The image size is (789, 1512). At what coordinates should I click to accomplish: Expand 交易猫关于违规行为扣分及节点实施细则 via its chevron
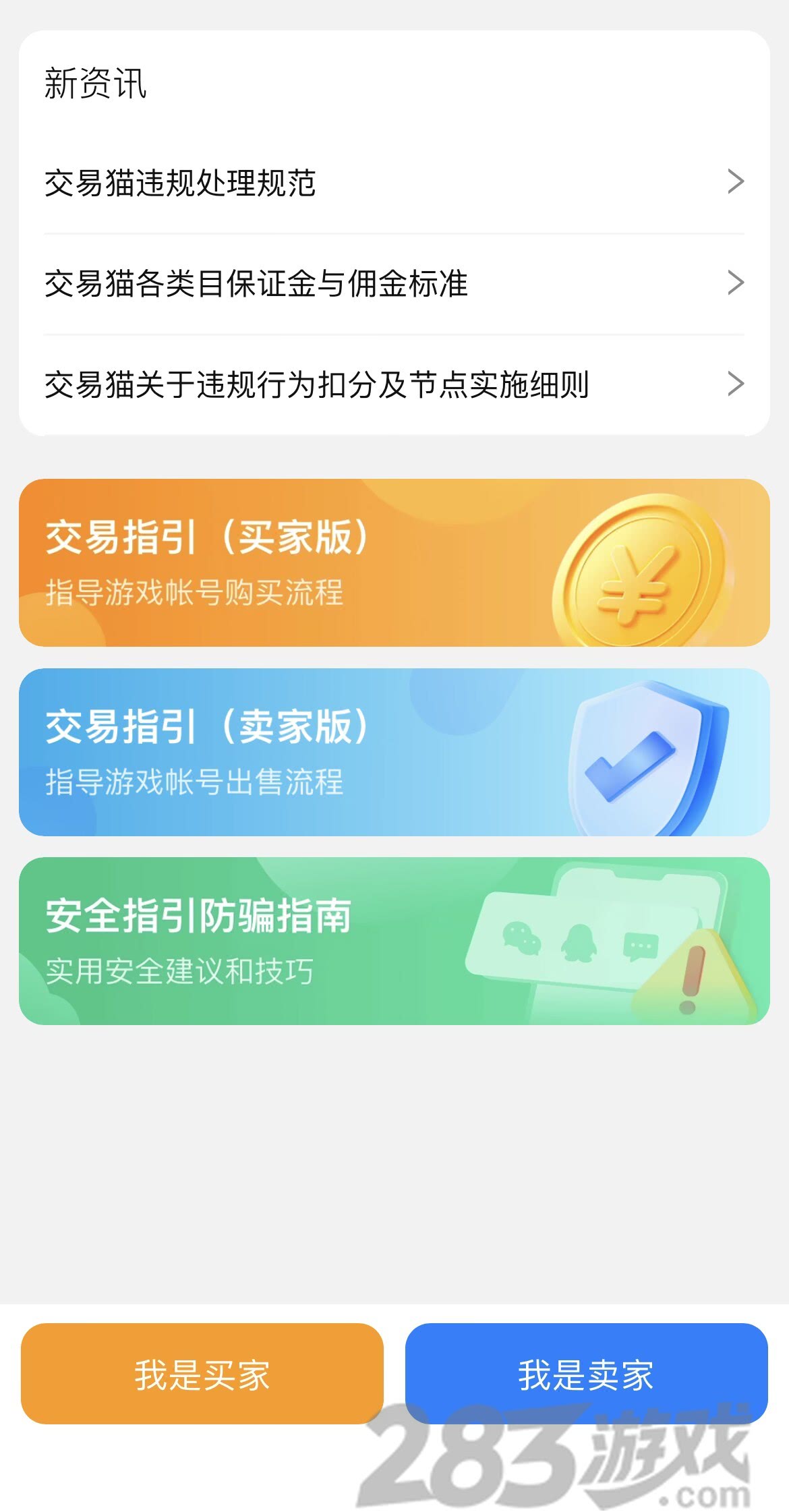[736, 384]
